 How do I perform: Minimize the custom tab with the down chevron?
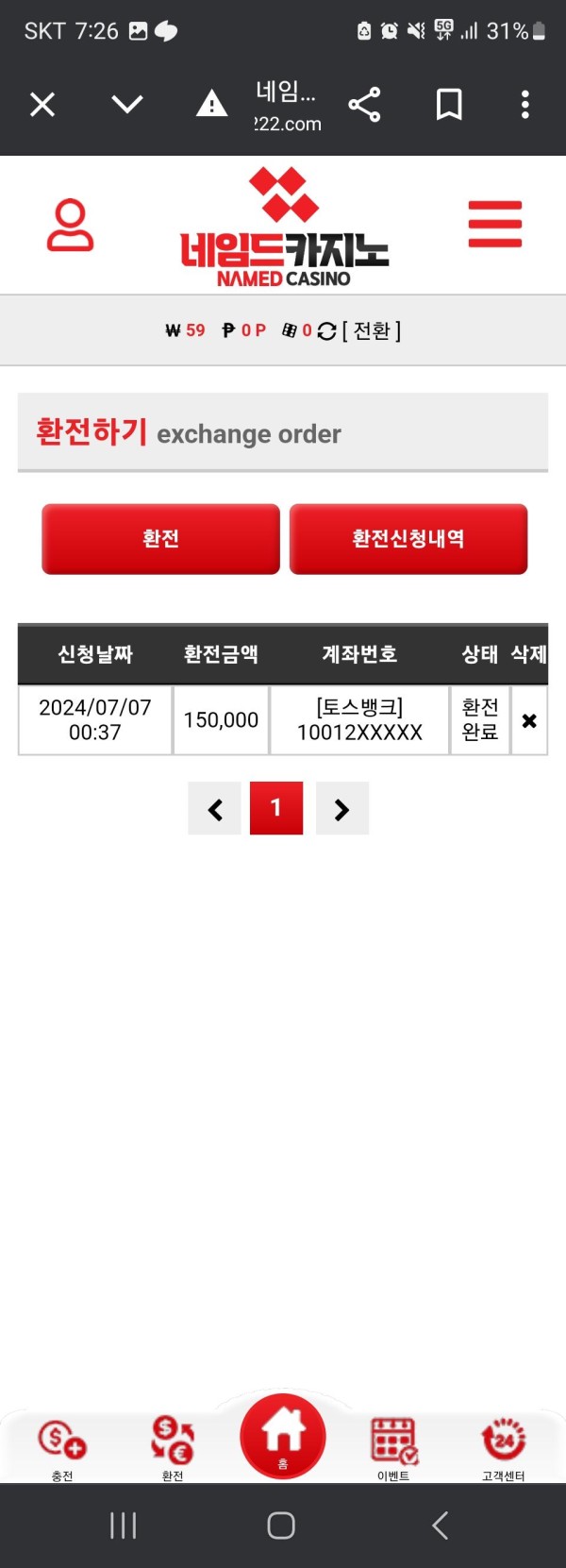[x=127, y=104]
